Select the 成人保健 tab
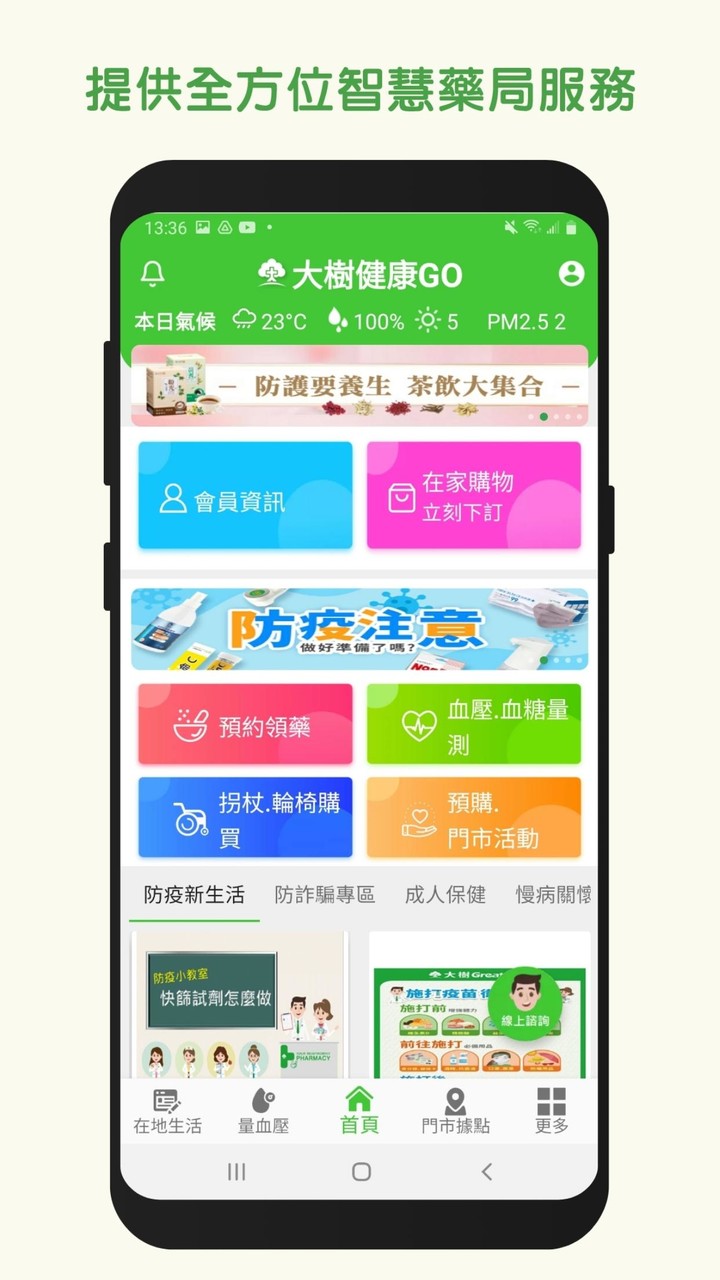This screenshot has height=1280, width=720. click(x=444, y=896)
